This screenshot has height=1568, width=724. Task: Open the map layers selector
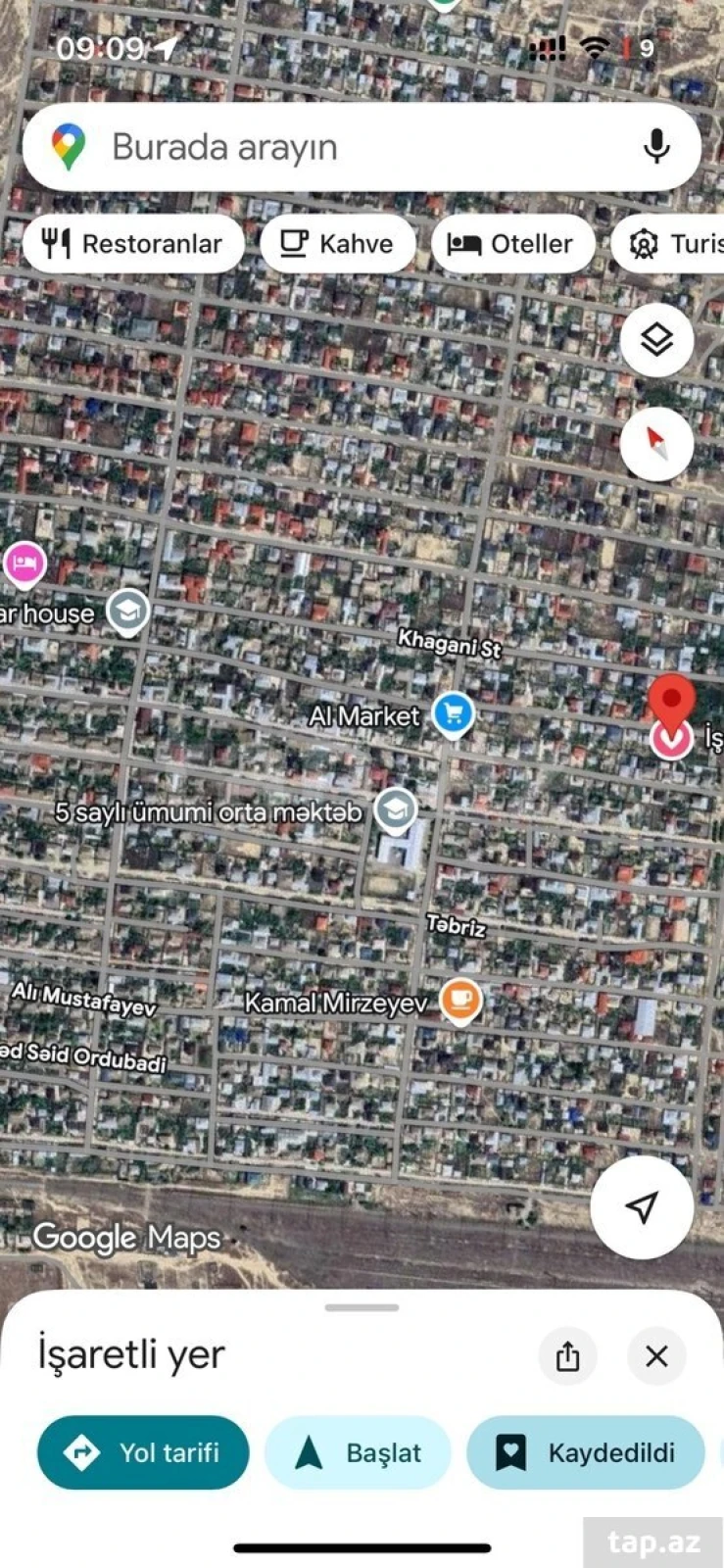click(656, 340)
